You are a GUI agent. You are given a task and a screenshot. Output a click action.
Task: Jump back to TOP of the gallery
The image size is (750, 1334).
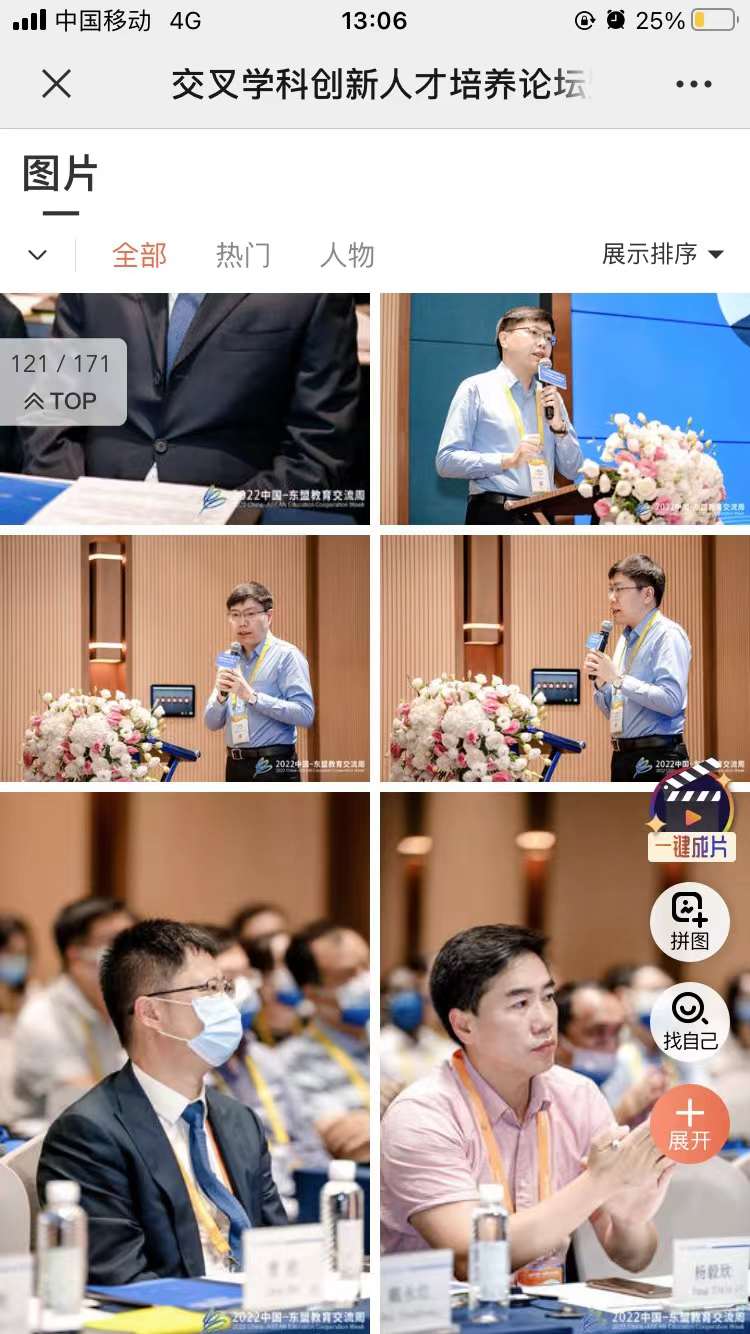(62, 401)
